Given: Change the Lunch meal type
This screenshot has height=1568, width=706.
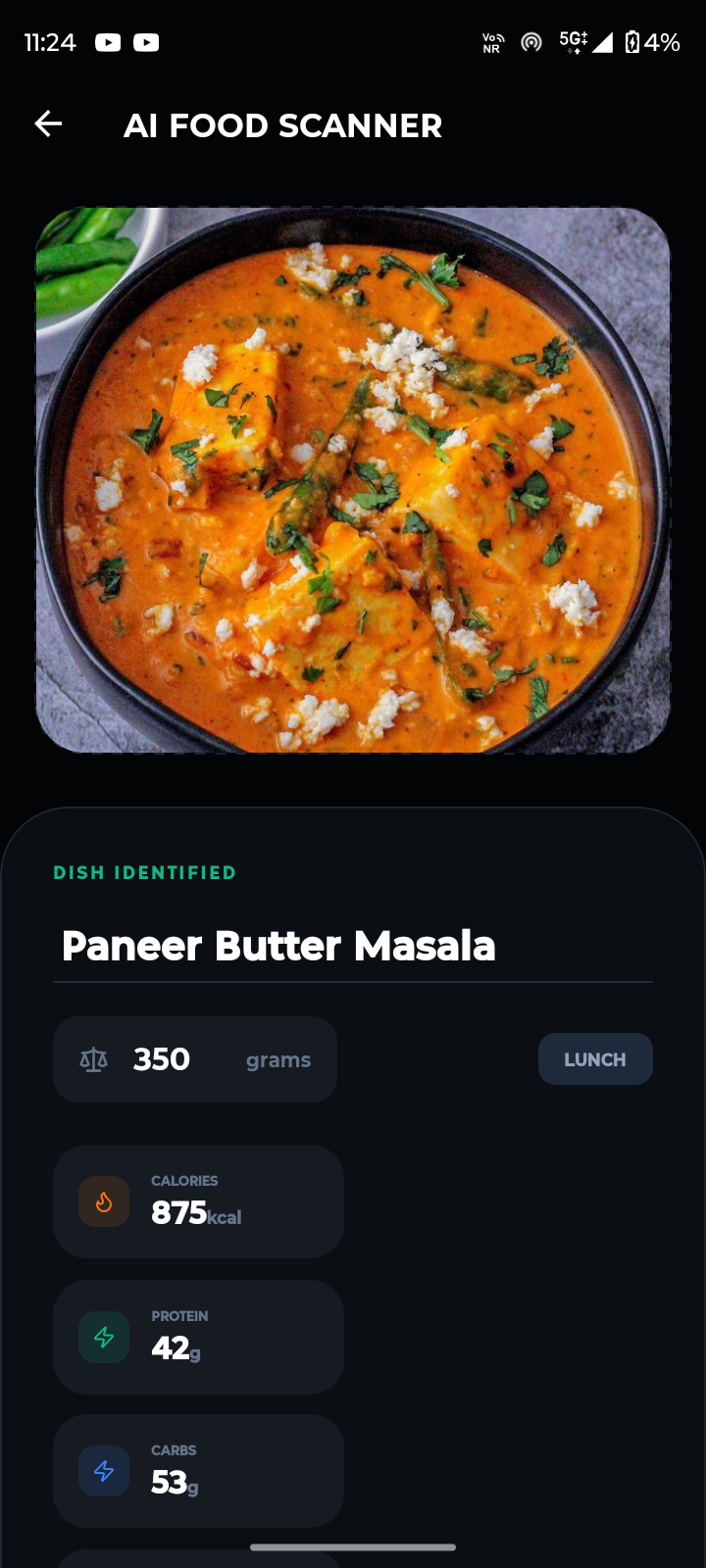Looking at the screenshot, I should pos(594,1059).
